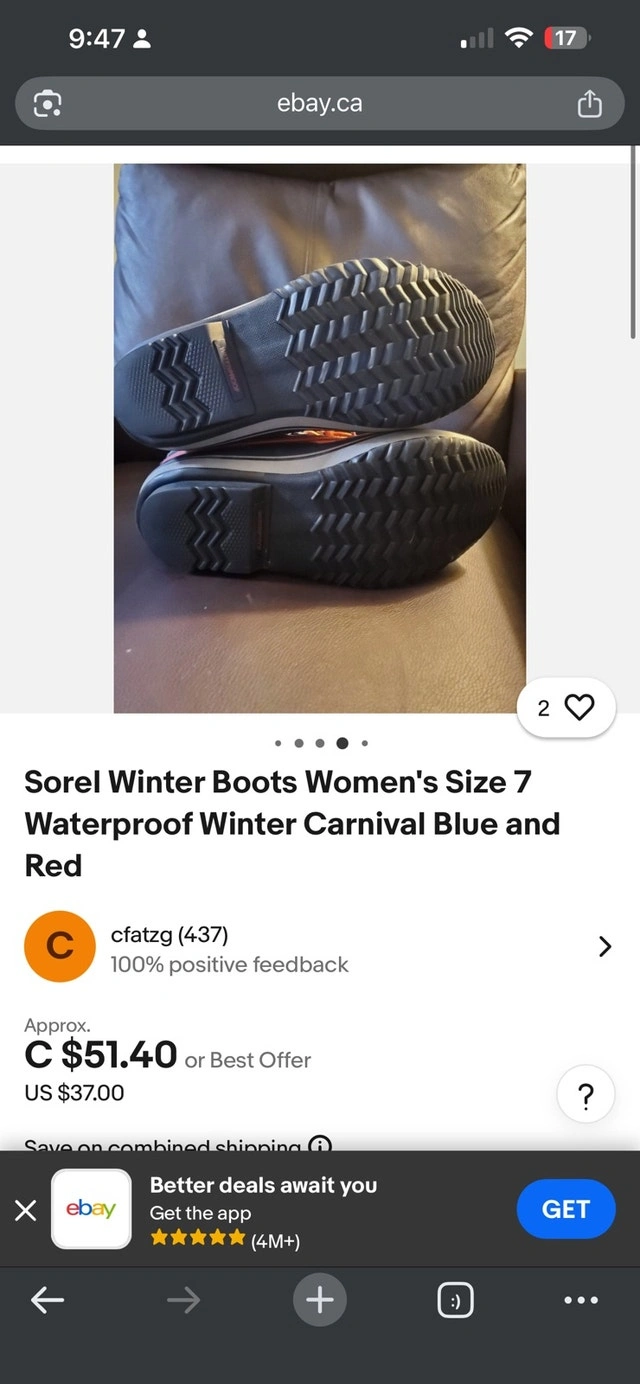Image resolution: width=640 pixels, height=1384 pixels.
Task: Open the help question mark button
Action: (x=585, y=1097)
